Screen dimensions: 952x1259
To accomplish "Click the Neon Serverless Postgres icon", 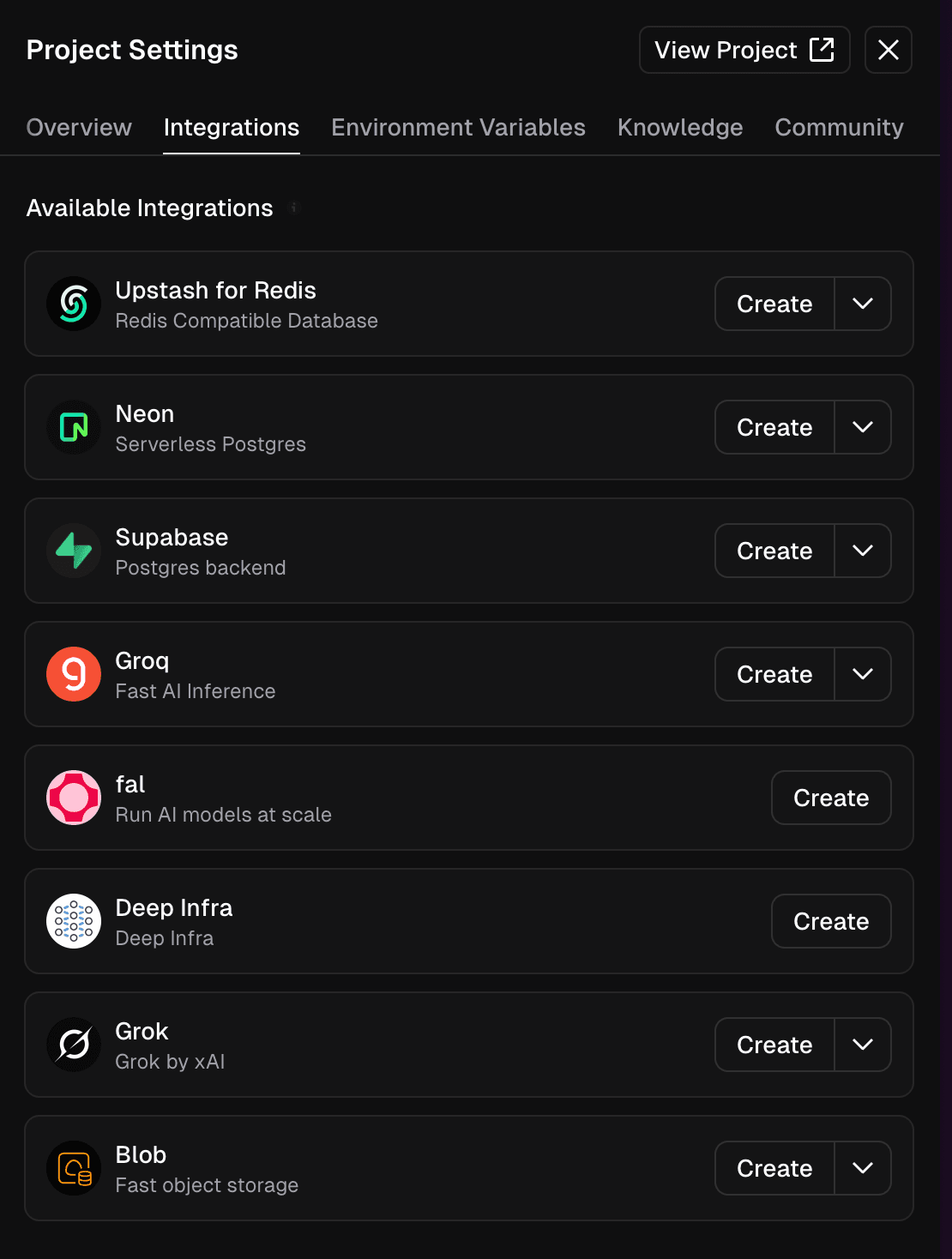I will click(74, 427).
